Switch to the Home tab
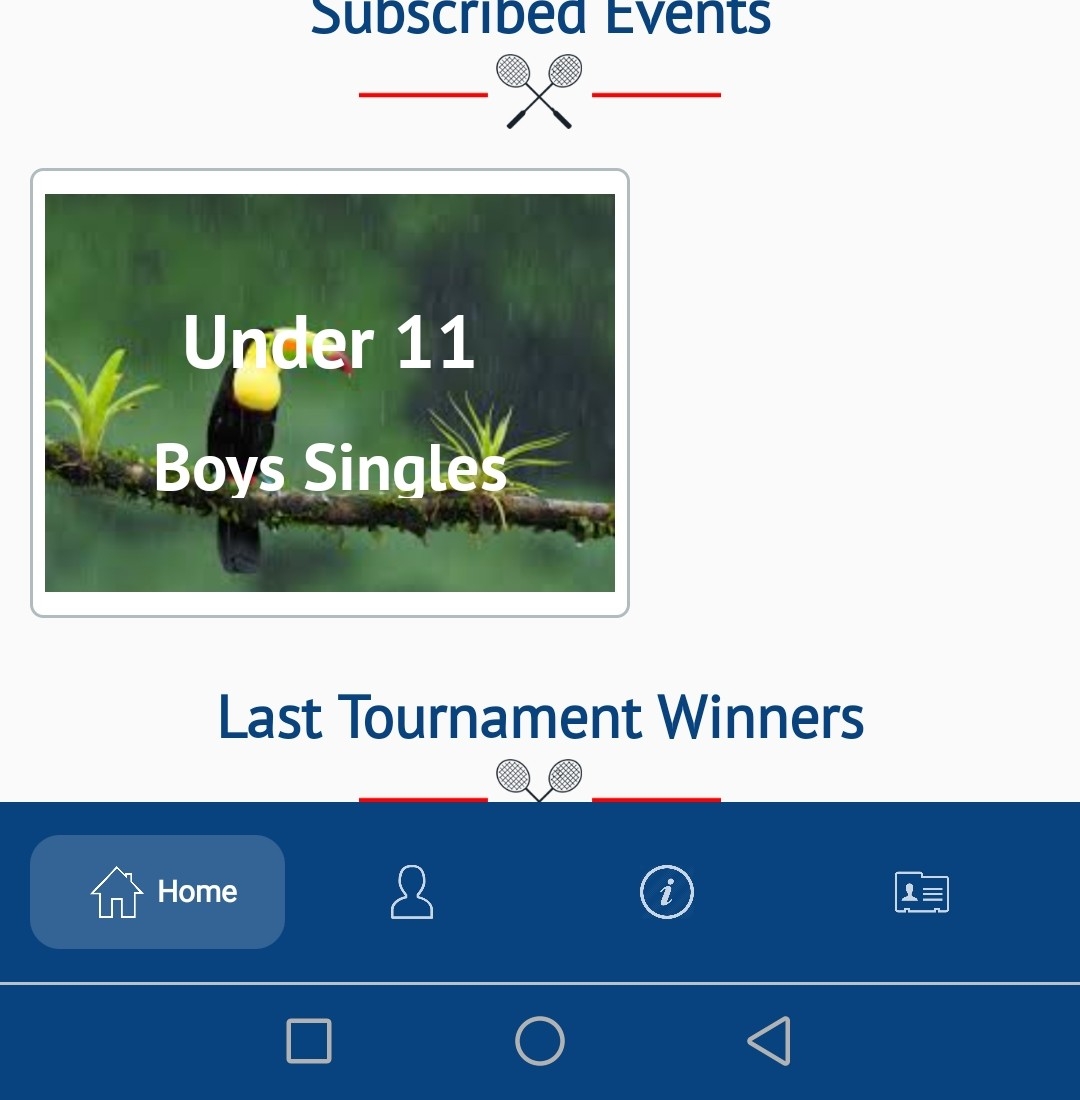The image size is (1080, 1100). pyautogui.click(x=158, y=891)
